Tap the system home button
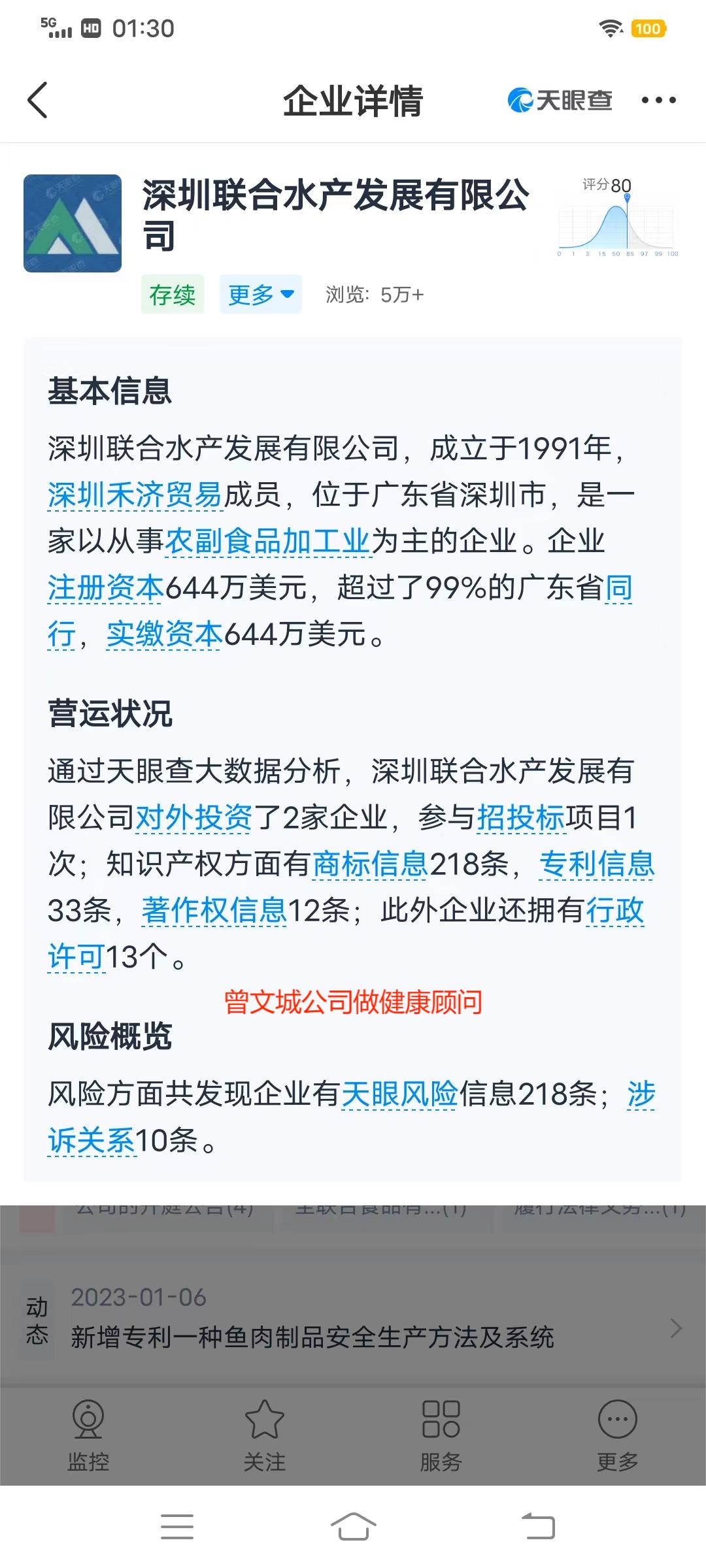 point(353,1527)
